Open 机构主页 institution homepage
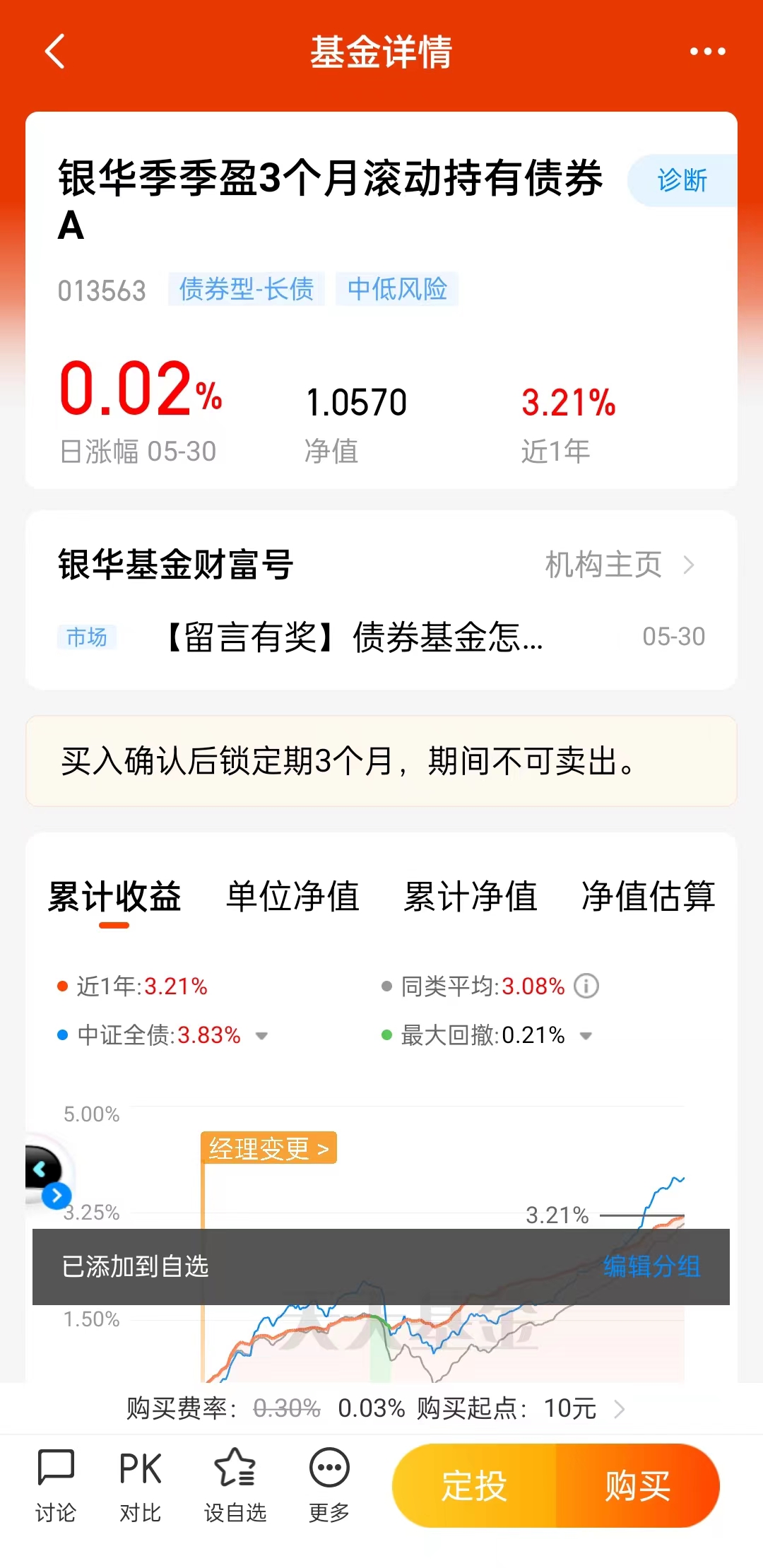 click(x=619, y=565)
